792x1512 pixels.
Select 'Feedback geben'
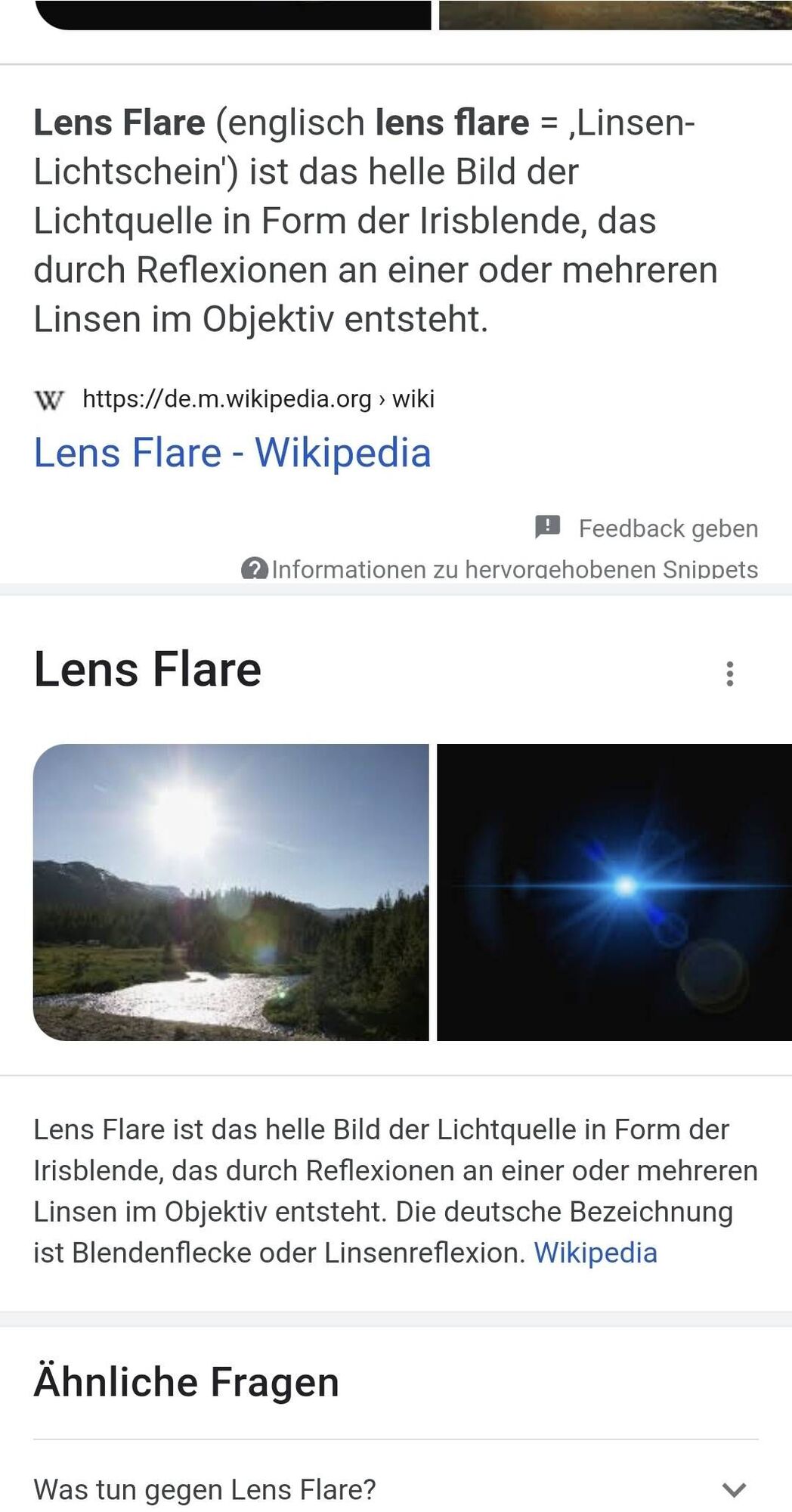668,527
